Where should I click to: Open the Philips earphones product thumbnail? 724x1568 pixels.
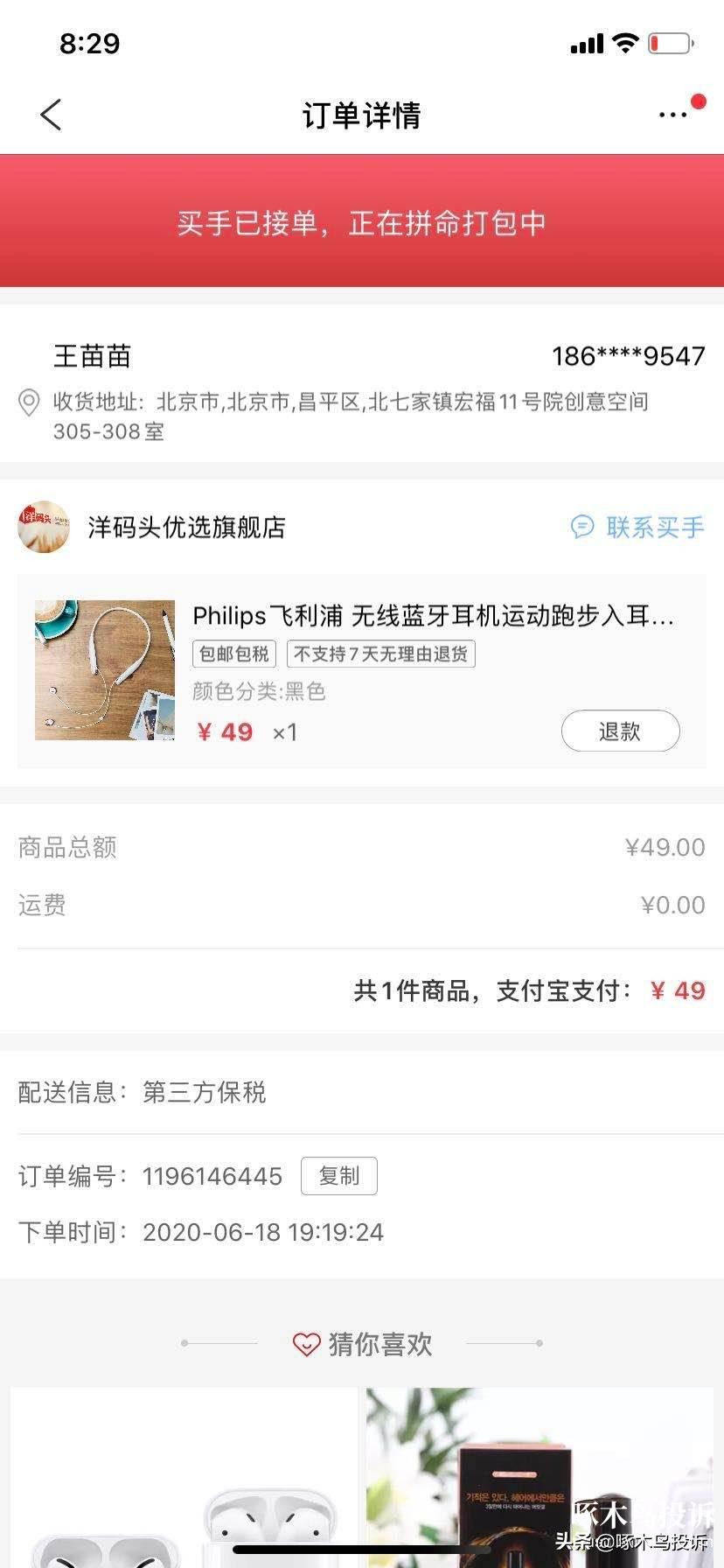point(104,671)
